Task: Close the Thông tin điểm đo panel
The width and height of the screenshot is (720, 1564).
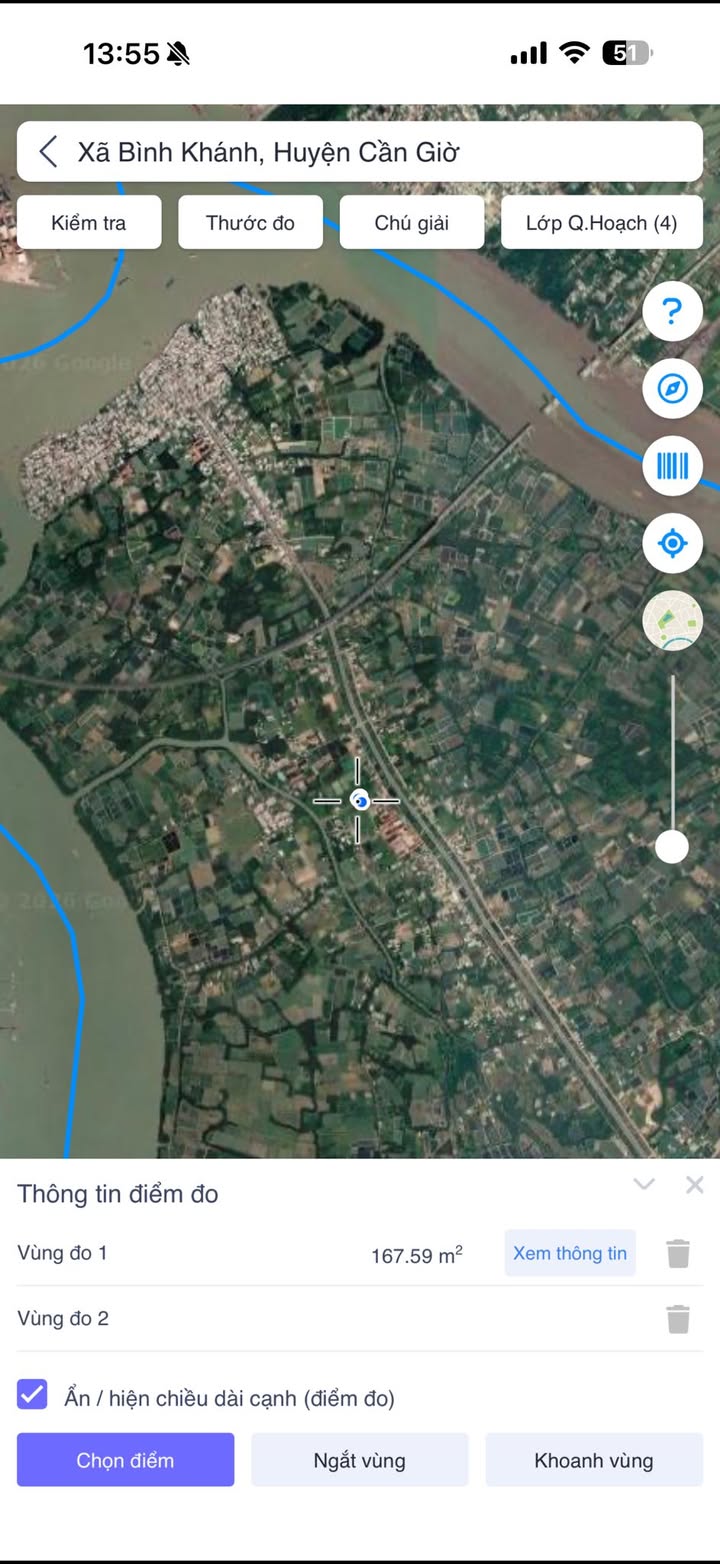Action: click(x=695, y=1185)
